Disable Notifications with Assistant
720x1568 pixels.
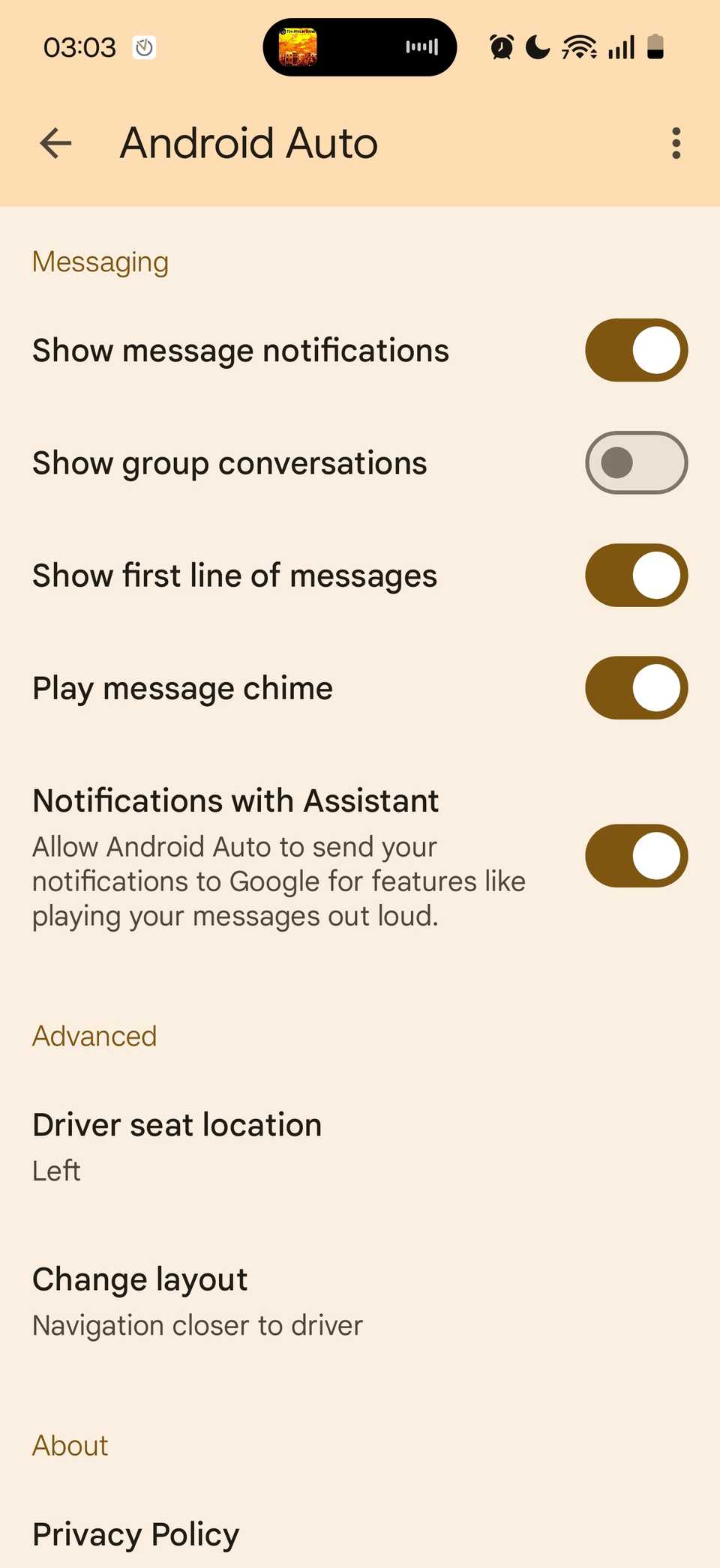[635, 856]
